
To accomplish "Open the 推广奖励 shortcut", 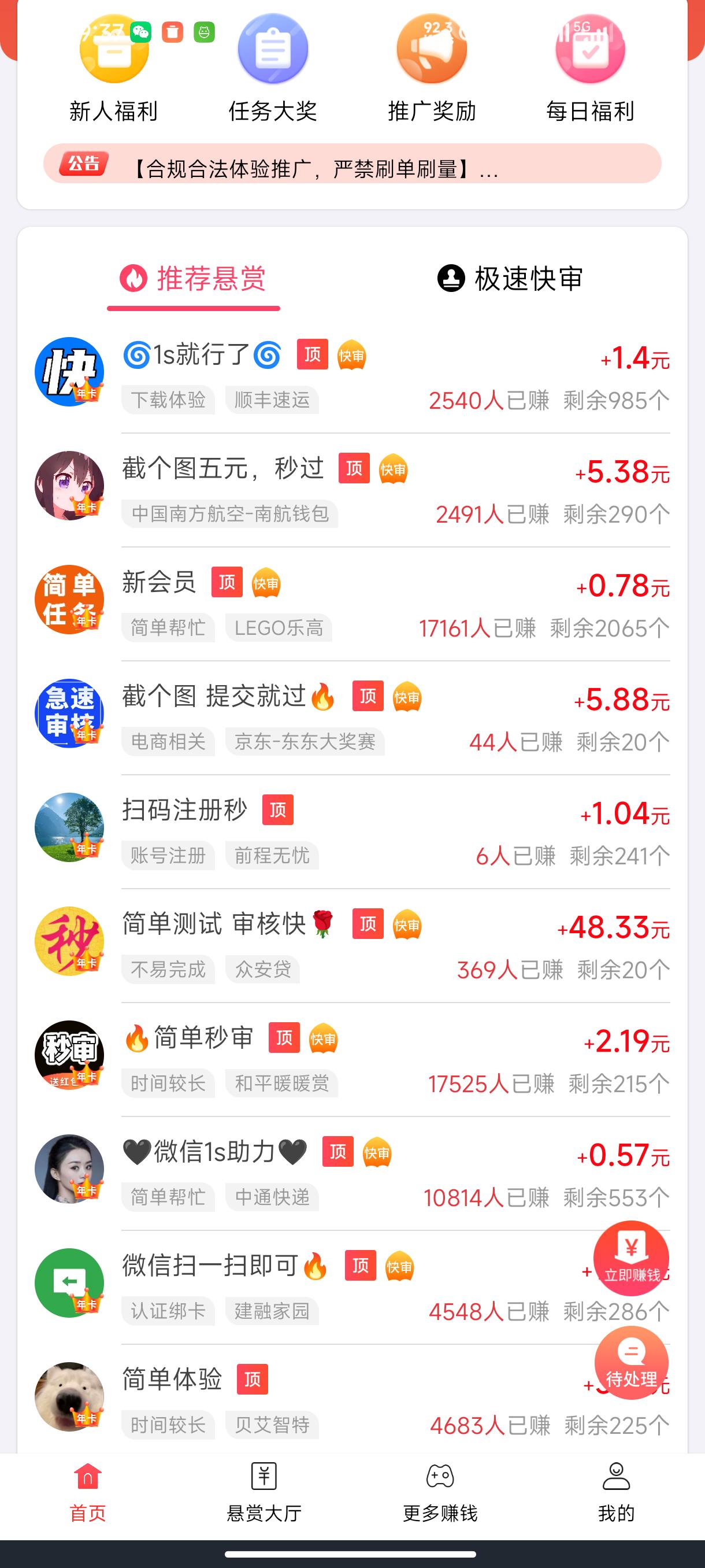I will (431, 67).
